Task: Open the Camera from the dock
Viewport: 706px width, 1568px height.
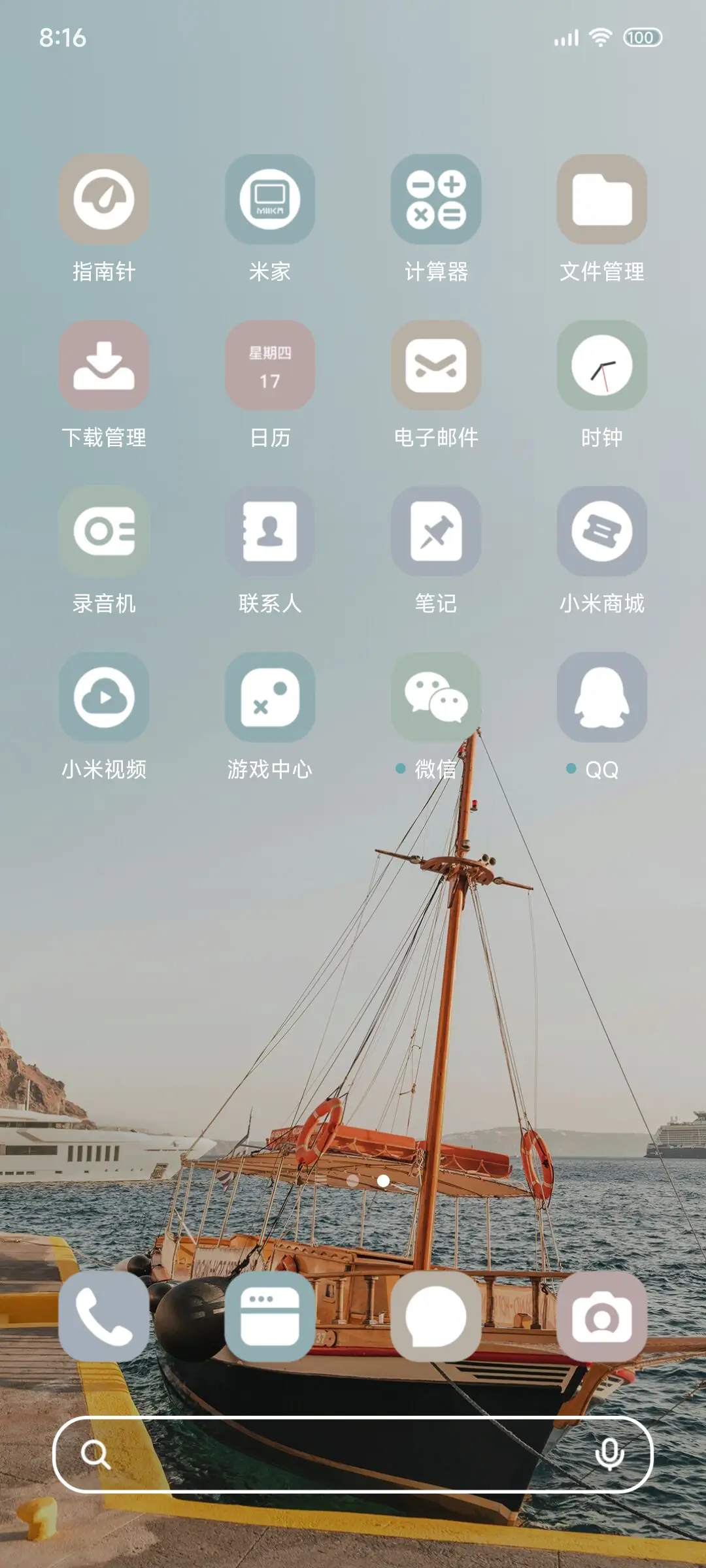Action: [x=602, y=1315]
